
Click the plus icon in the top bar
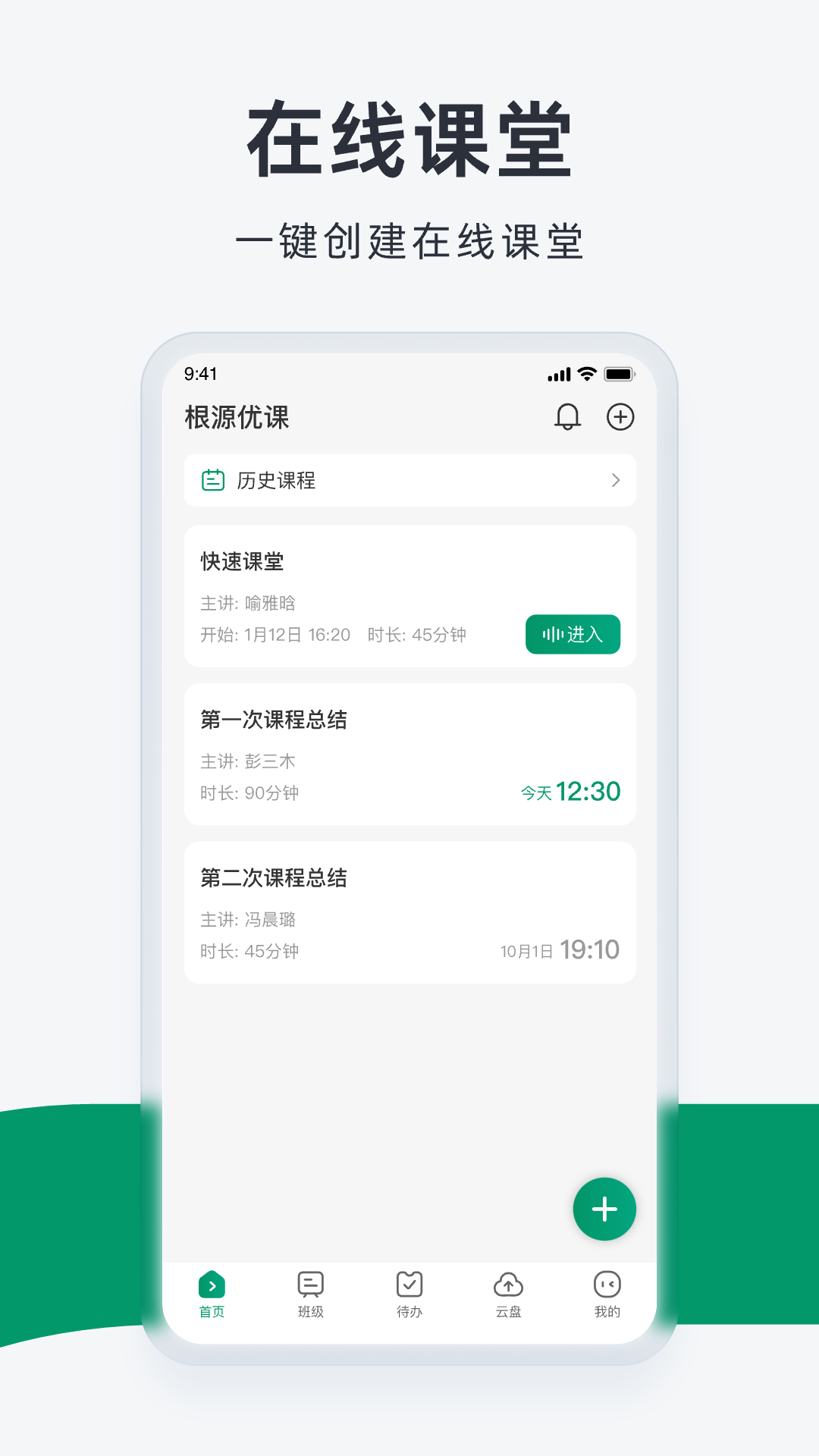click(620, 417)
